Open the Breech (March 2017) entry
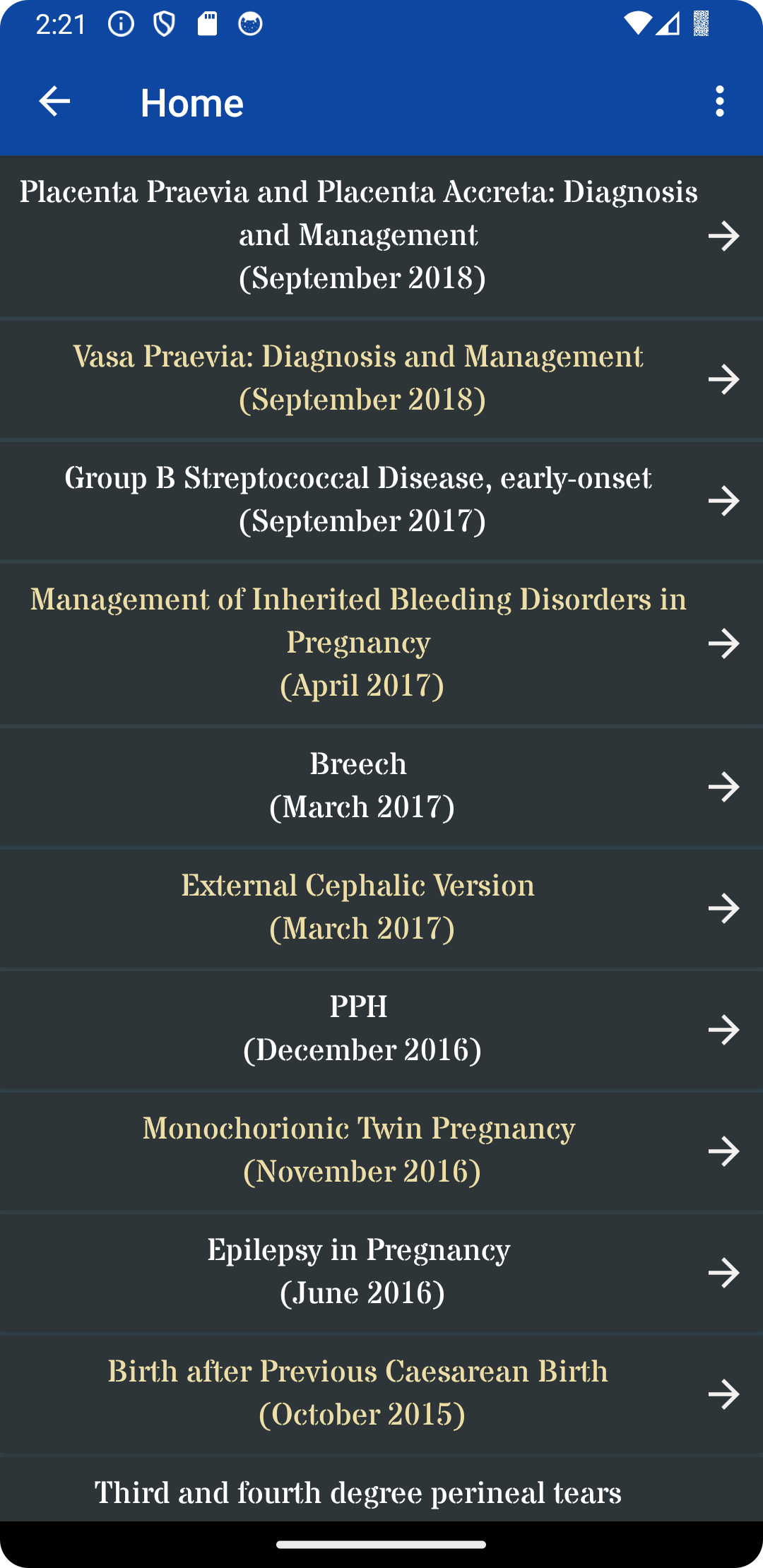 click(381, 786)
